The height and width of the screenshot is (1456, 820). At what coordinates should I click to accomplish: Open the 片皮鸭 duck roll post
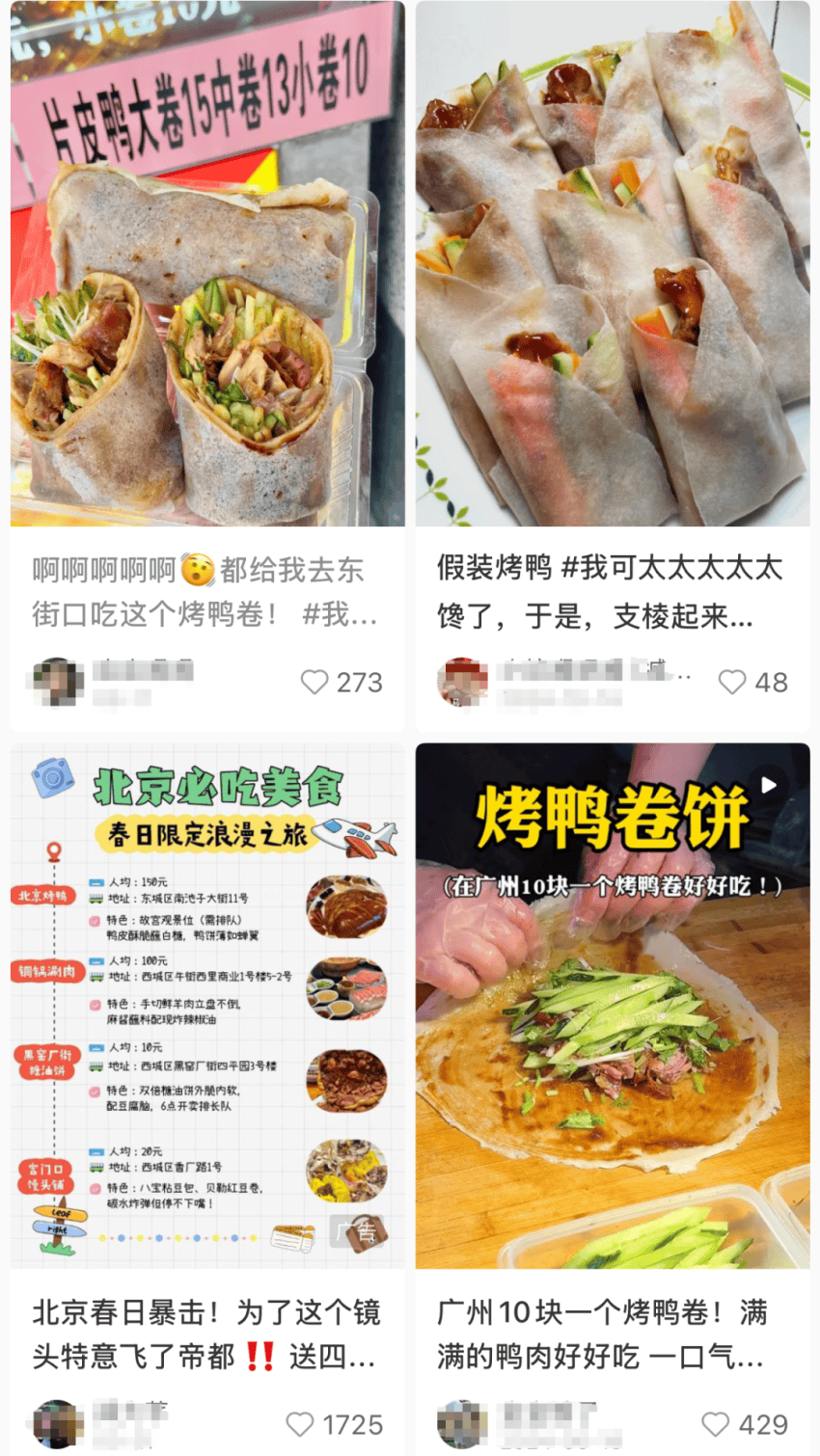(x=207, y=289)
